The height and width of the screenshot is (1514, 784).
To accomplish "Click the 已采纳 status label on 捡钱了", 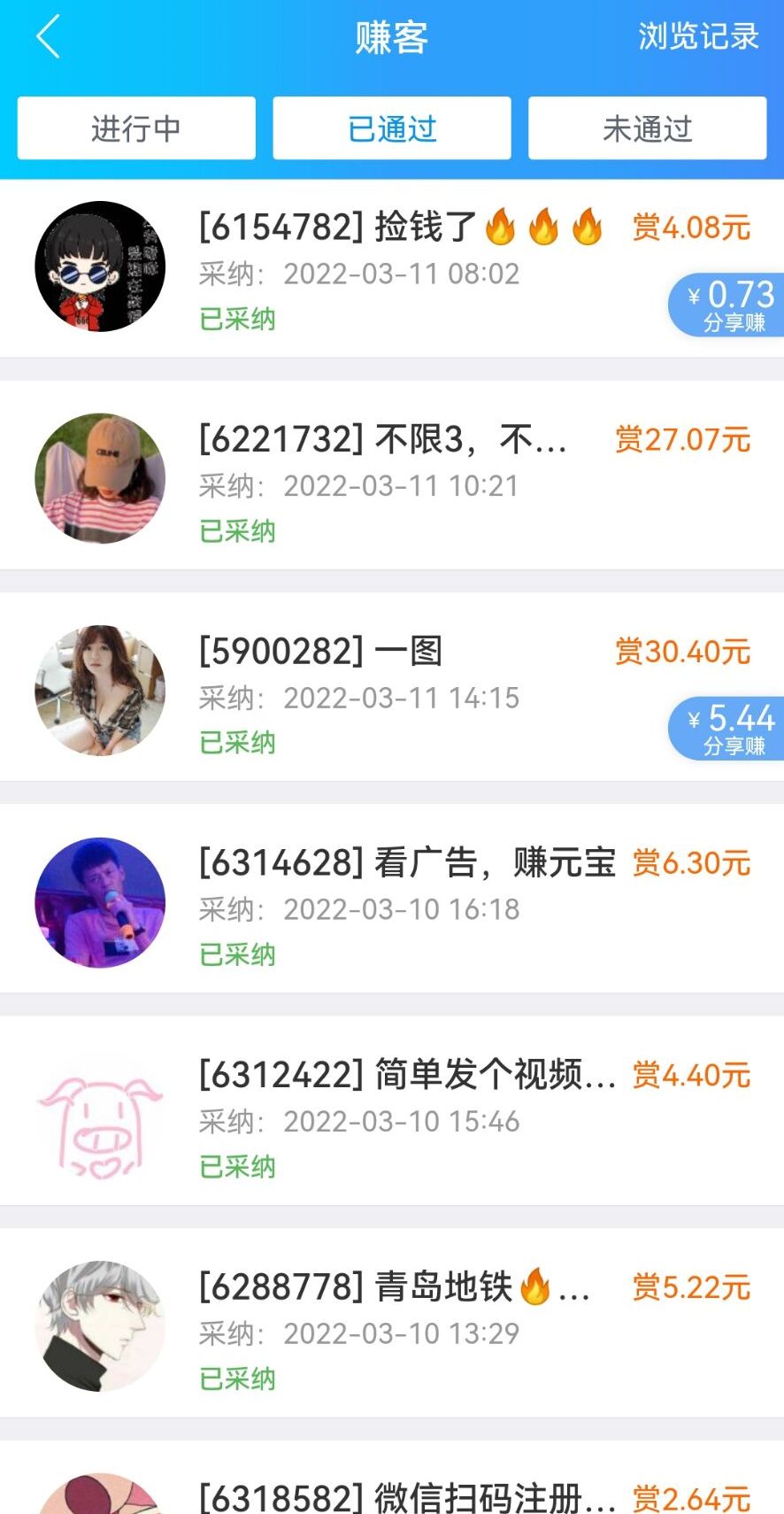I will click(x=236, y=319).
